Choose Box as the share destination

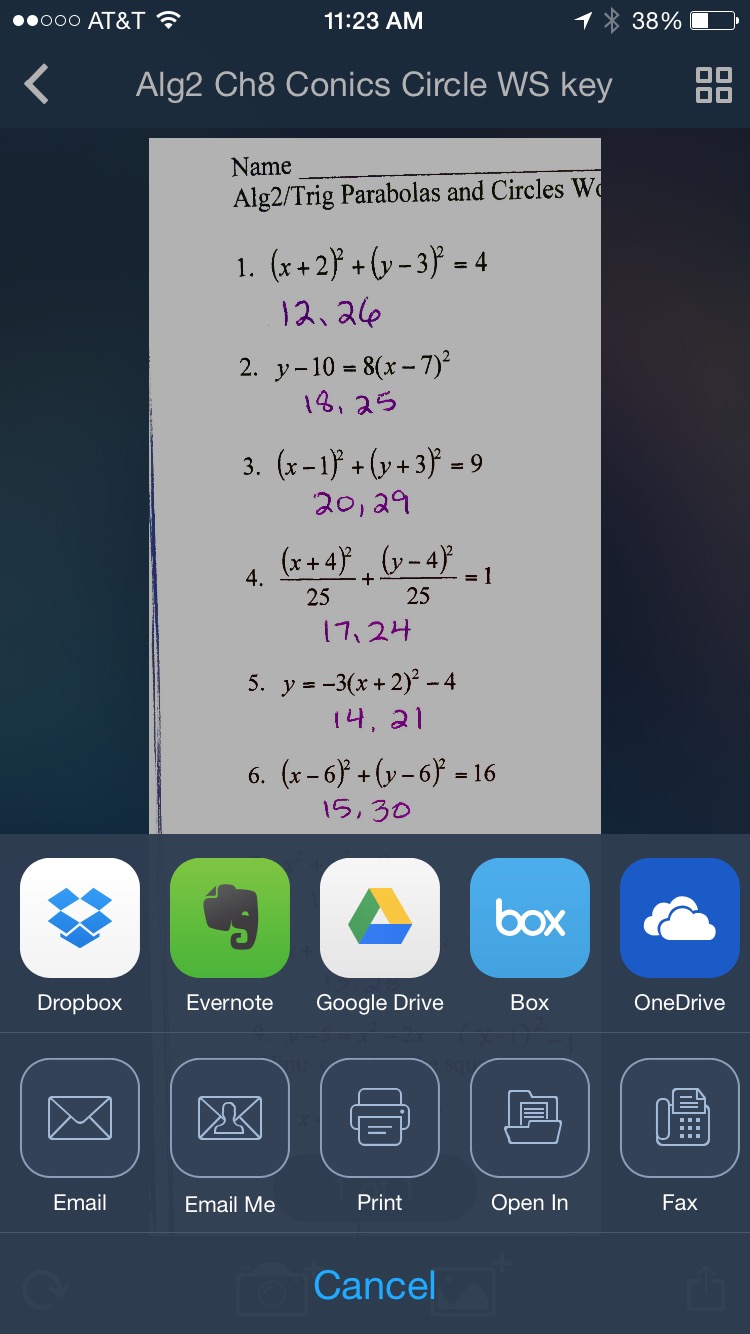coord(530,918)
